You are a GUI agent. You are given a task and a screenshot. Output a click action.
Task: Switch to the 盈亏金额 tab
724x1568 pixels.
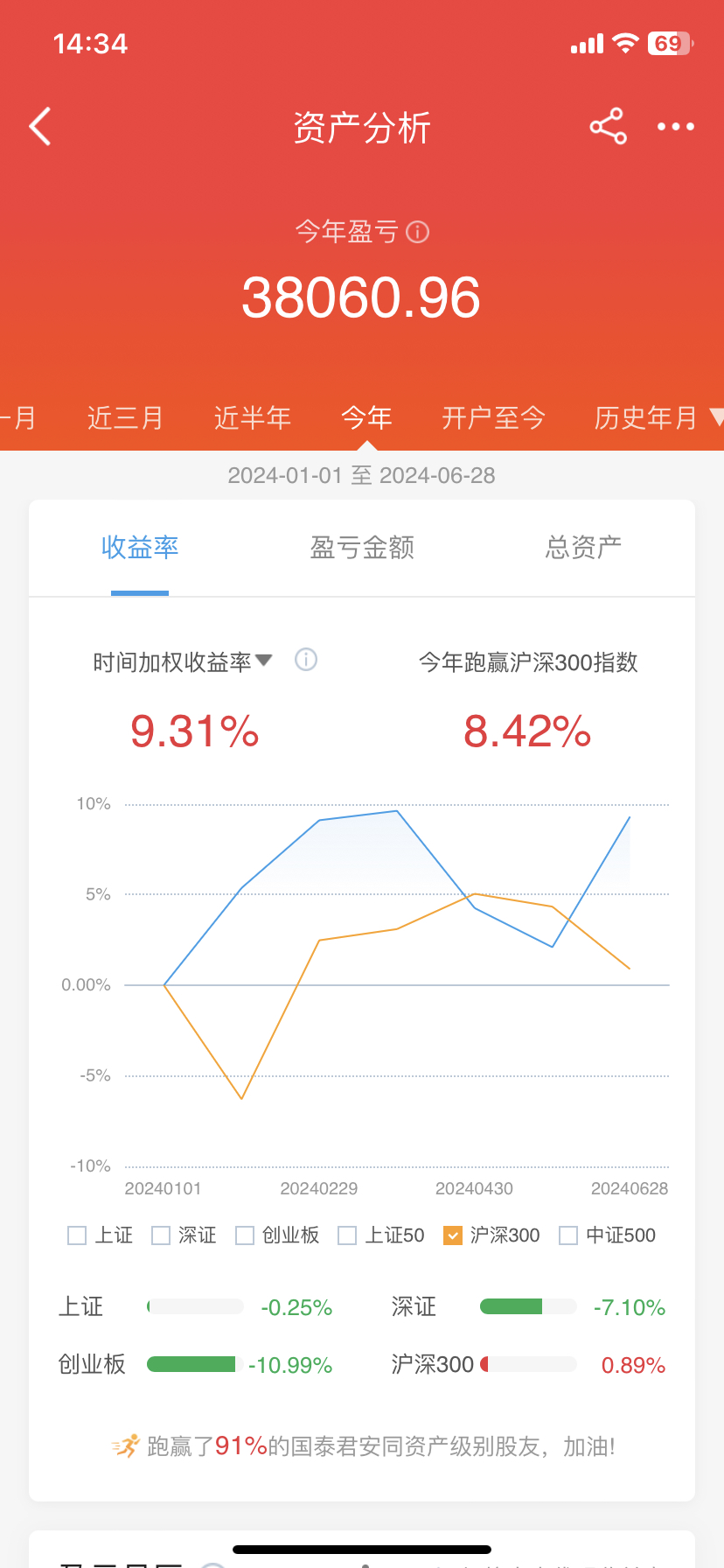click(362, 548)
